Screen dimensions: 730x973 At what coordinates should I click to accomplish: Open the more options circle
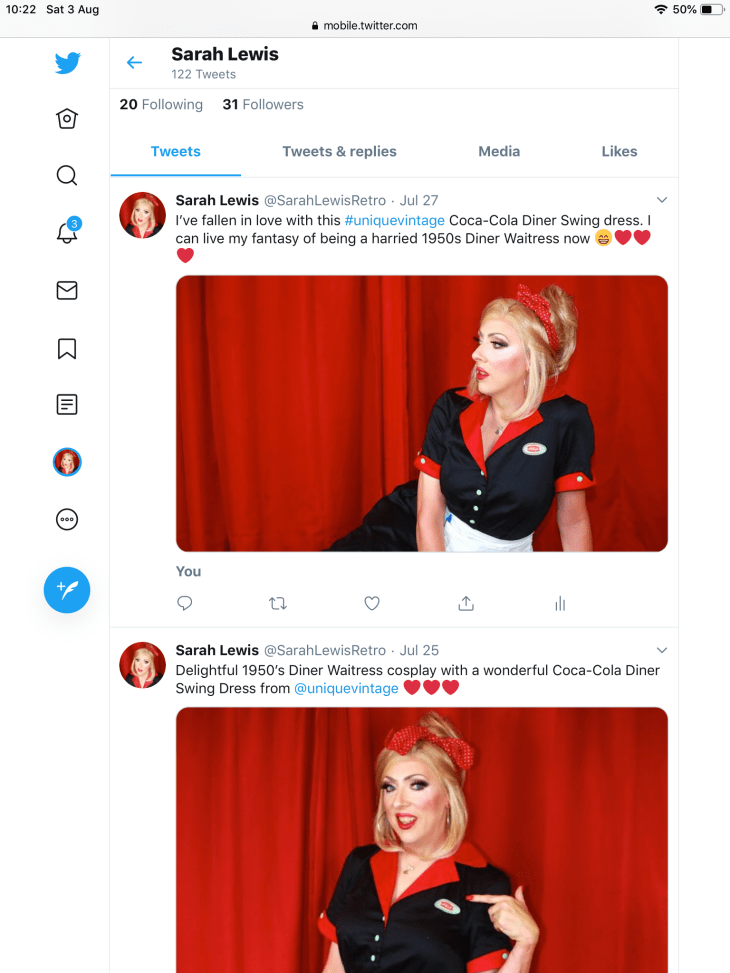[67, 519]
